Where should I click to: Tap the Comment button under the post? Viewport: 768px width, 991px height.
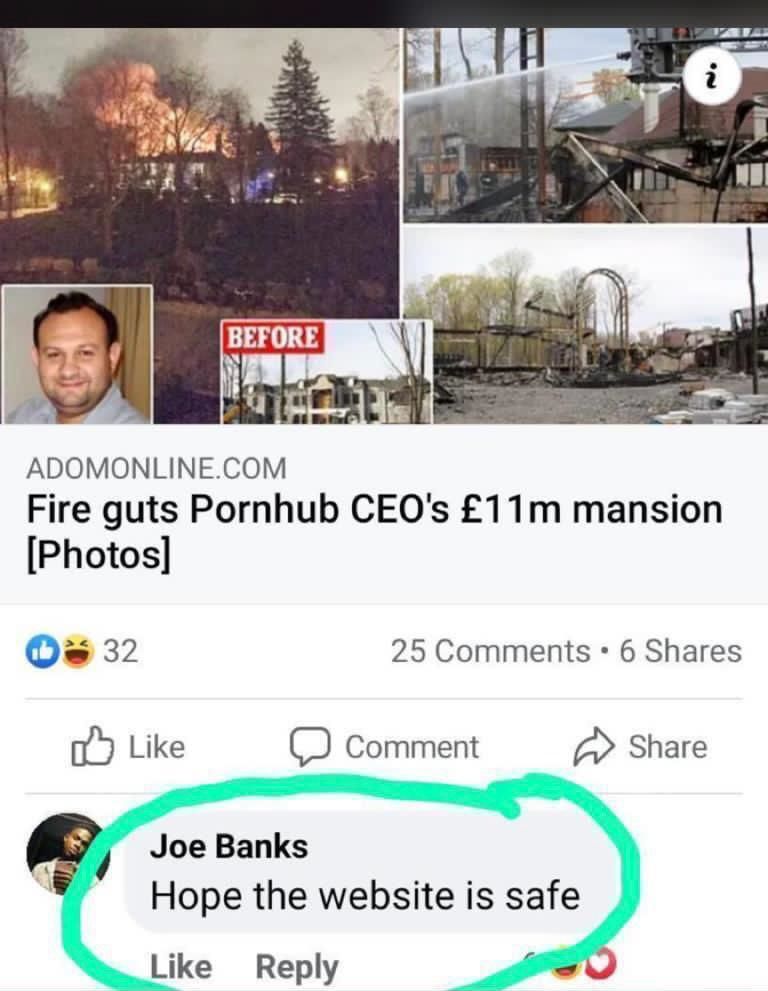[x=385, y=747]
